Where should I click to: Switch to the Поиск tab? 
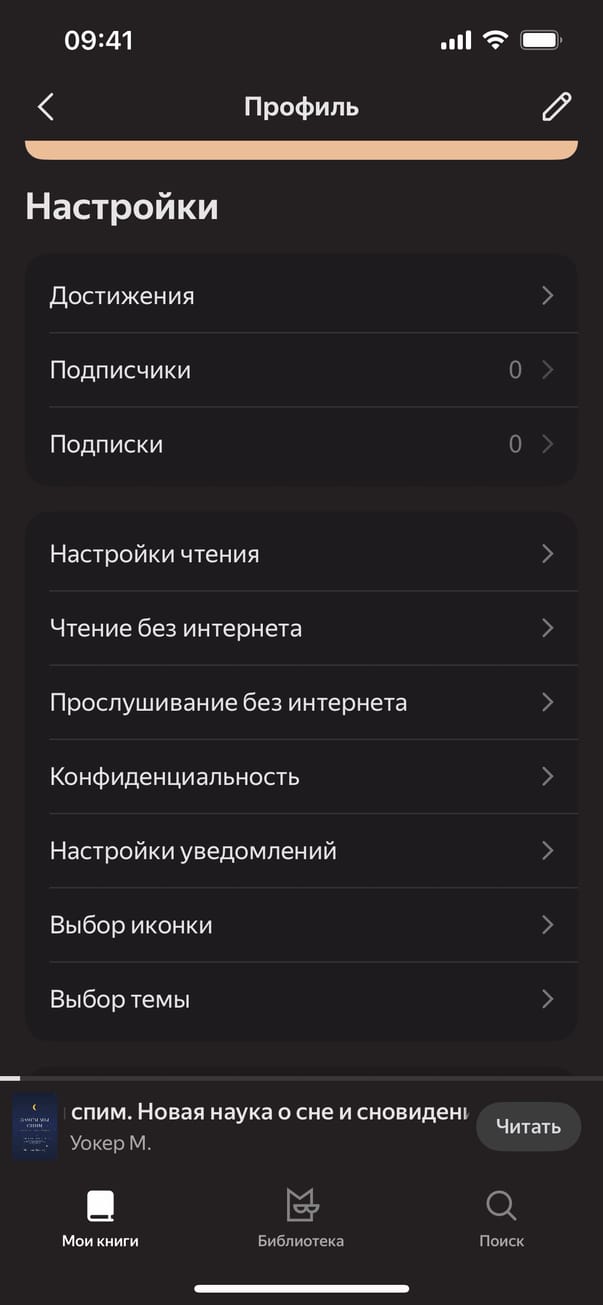(x=501, y=1218)
